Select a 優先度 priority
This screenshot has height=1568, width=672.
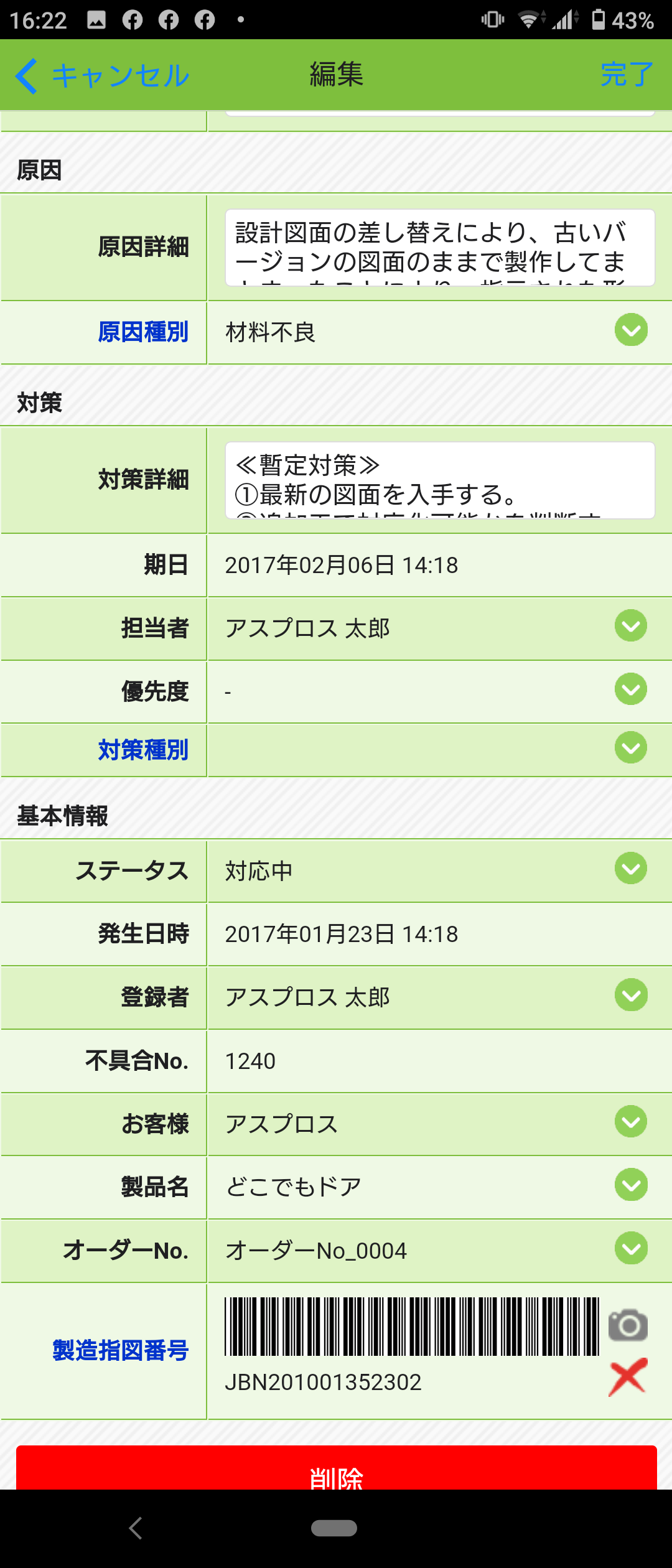pyautogui.click(x=631, y=689)
